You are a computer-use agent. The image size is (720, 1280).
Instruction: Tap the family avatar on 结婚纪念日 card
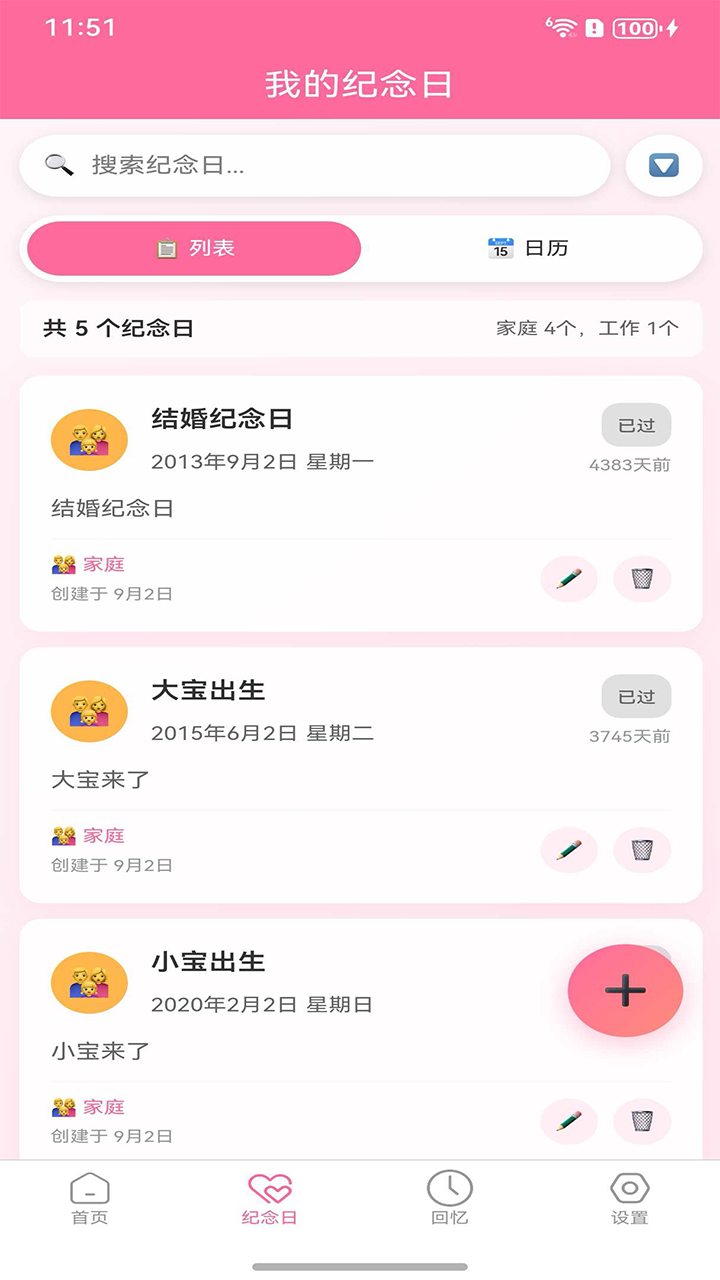[89, 439]
